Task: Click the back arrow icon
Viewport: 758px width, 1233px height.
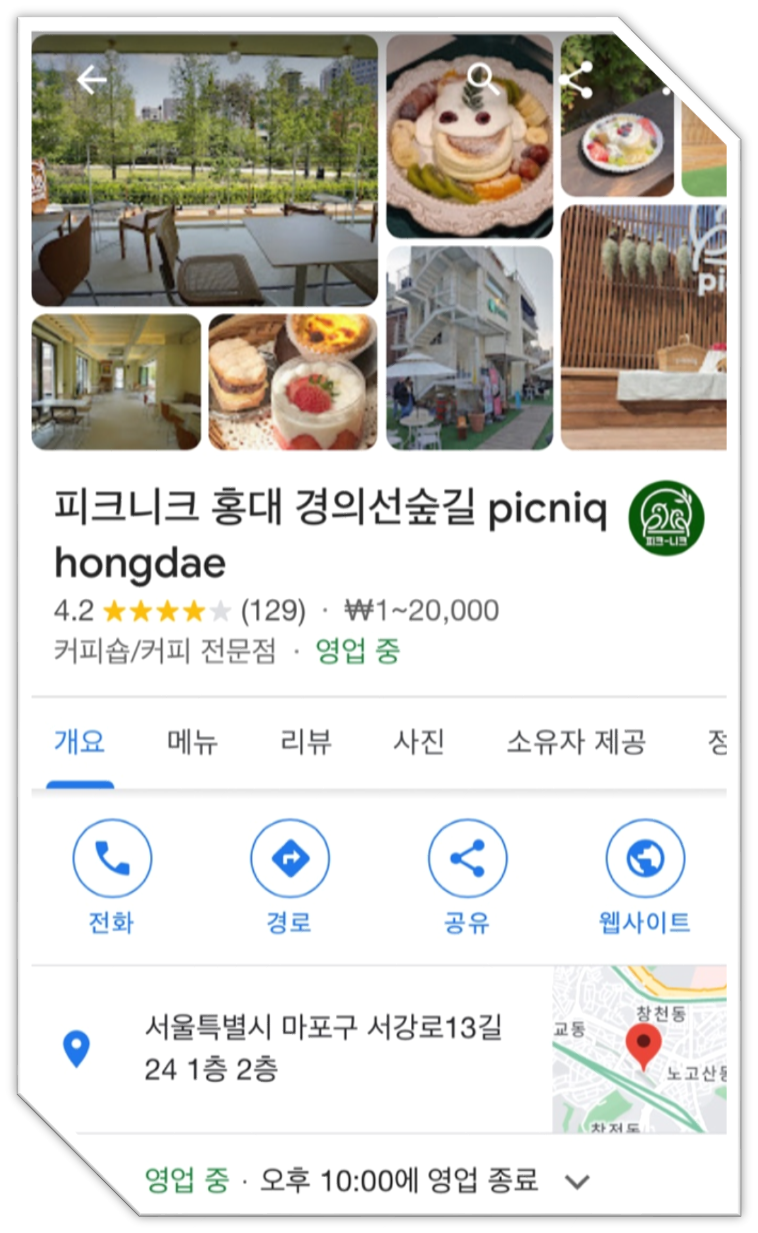Action: 92,79
